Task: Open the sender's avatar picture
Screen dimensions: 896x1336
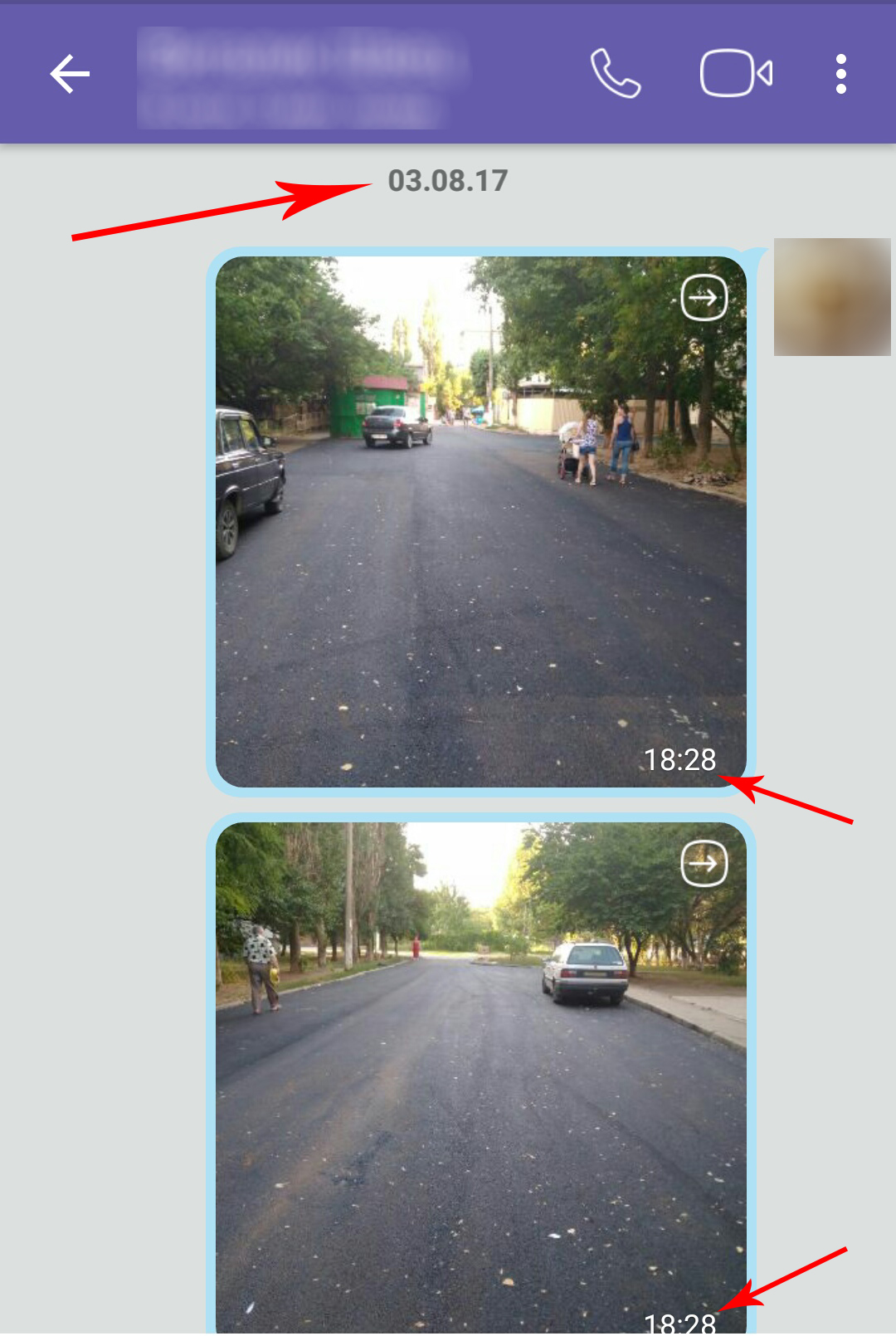Action: [x=831, y=297]
